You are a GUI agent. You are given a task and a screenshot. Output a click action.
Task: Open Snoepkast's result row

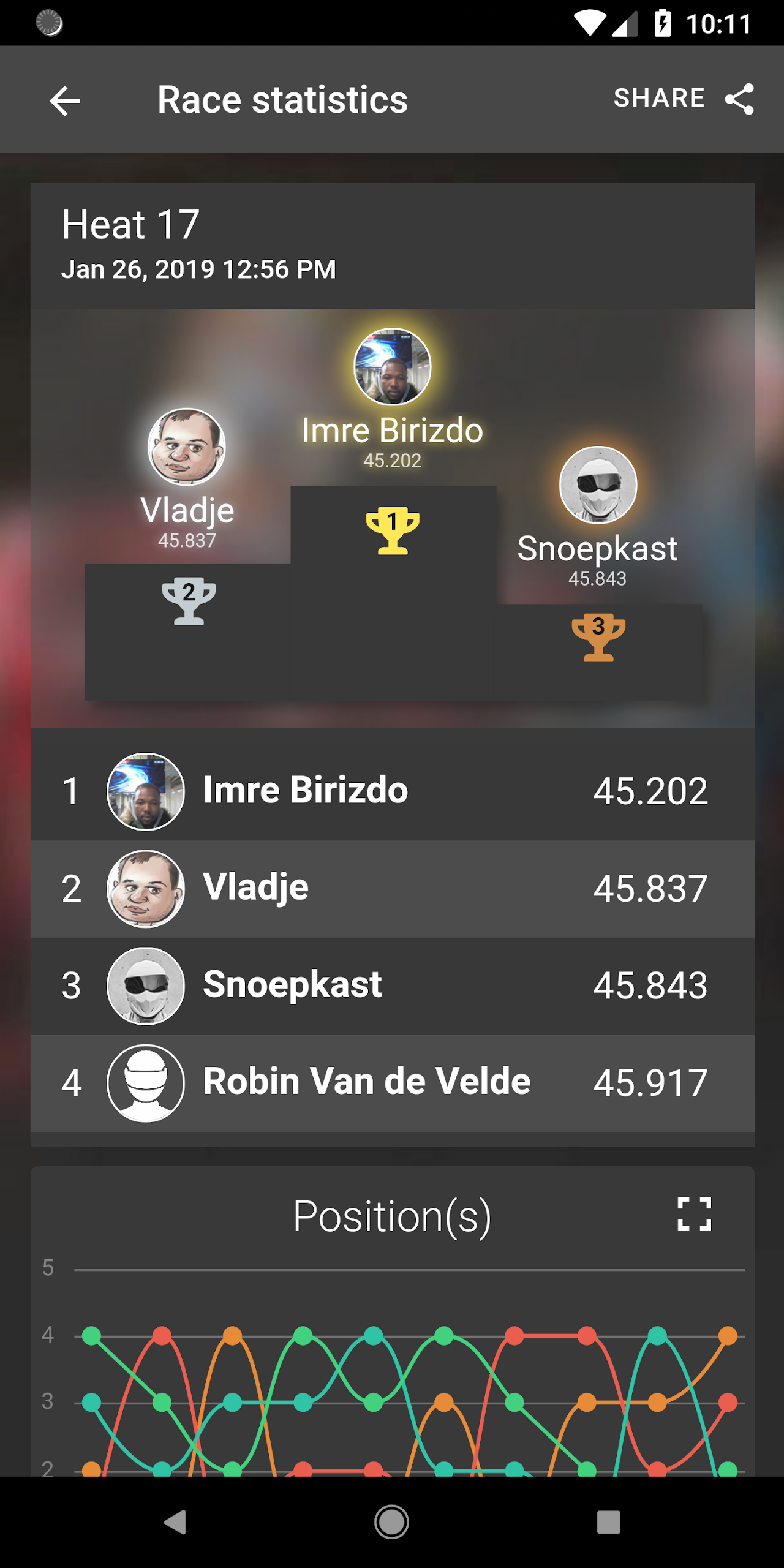click(x=392, y=986)
